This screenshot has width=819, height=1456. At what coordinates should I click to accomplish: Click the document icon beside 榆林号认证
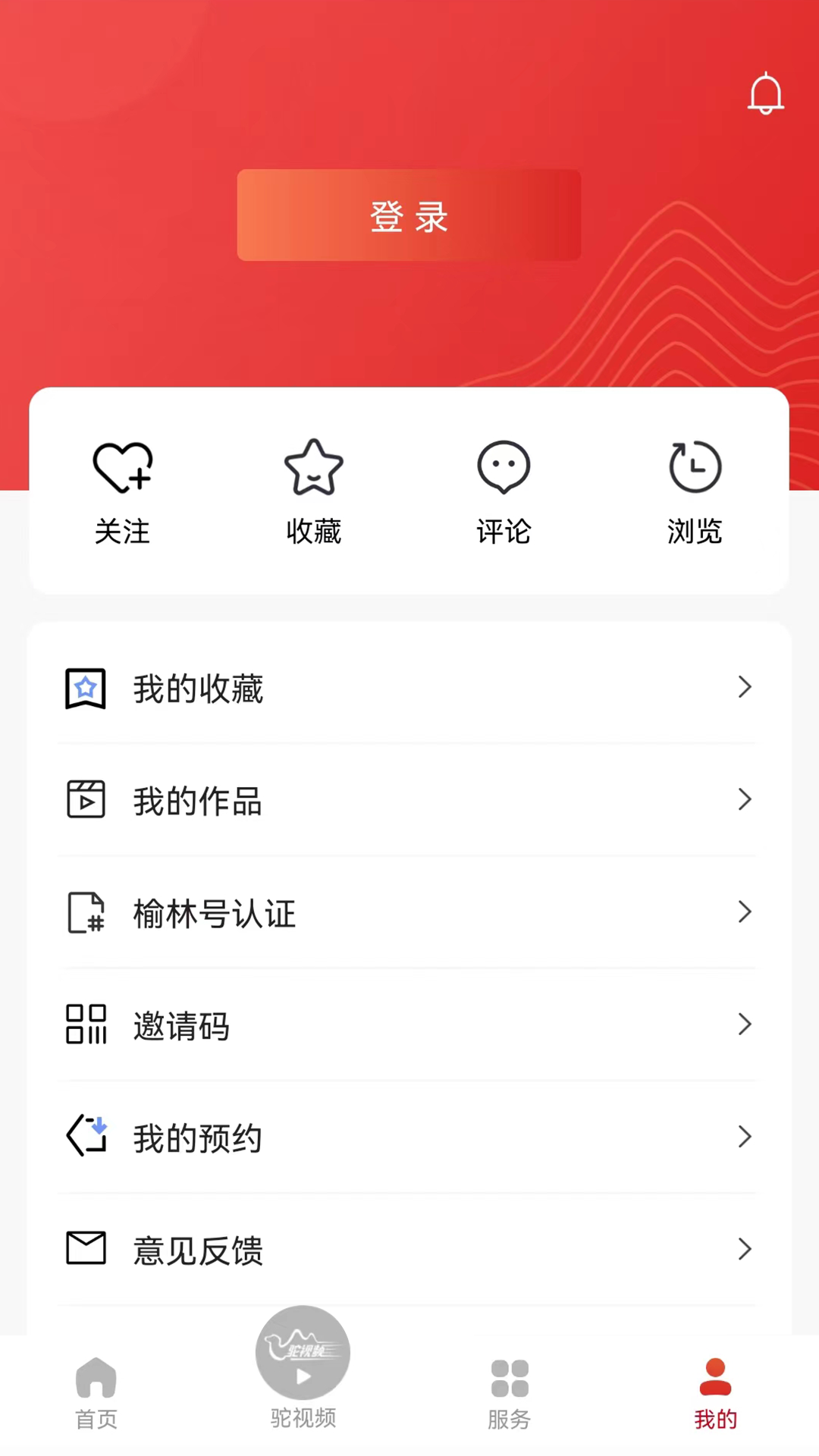[86, 912]
